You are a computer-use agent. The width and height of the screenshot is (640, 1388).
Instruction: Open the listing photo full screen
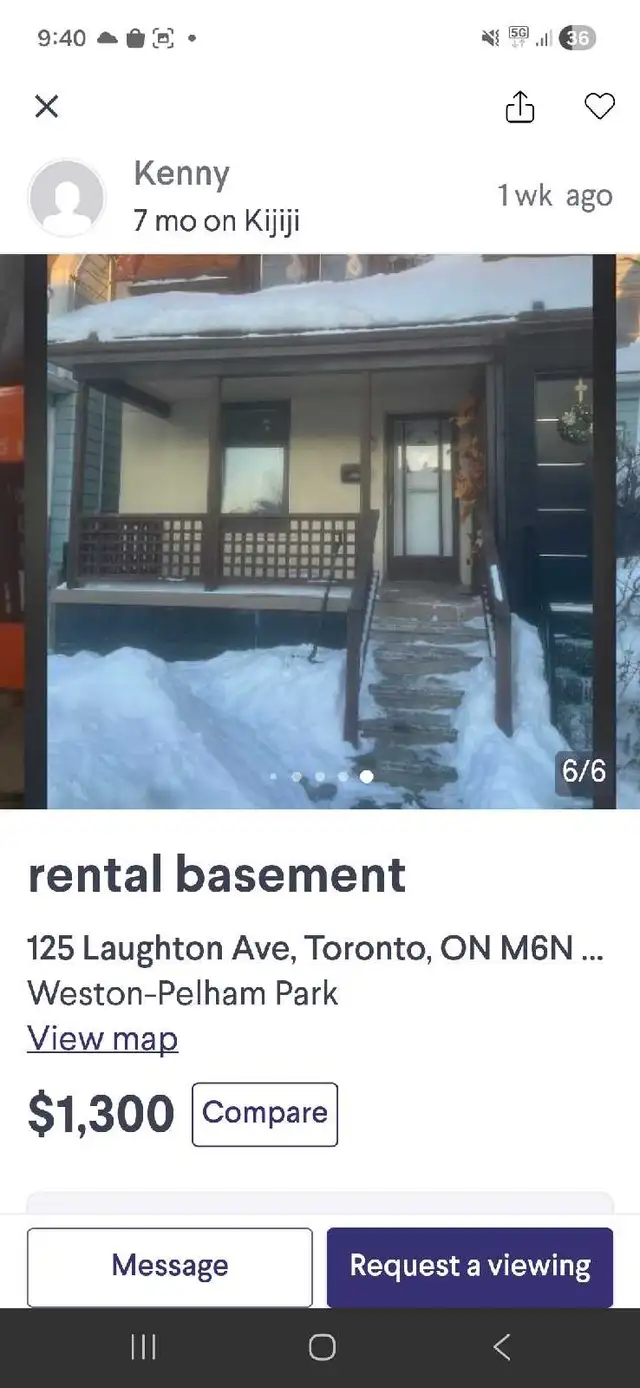(320, 530)
